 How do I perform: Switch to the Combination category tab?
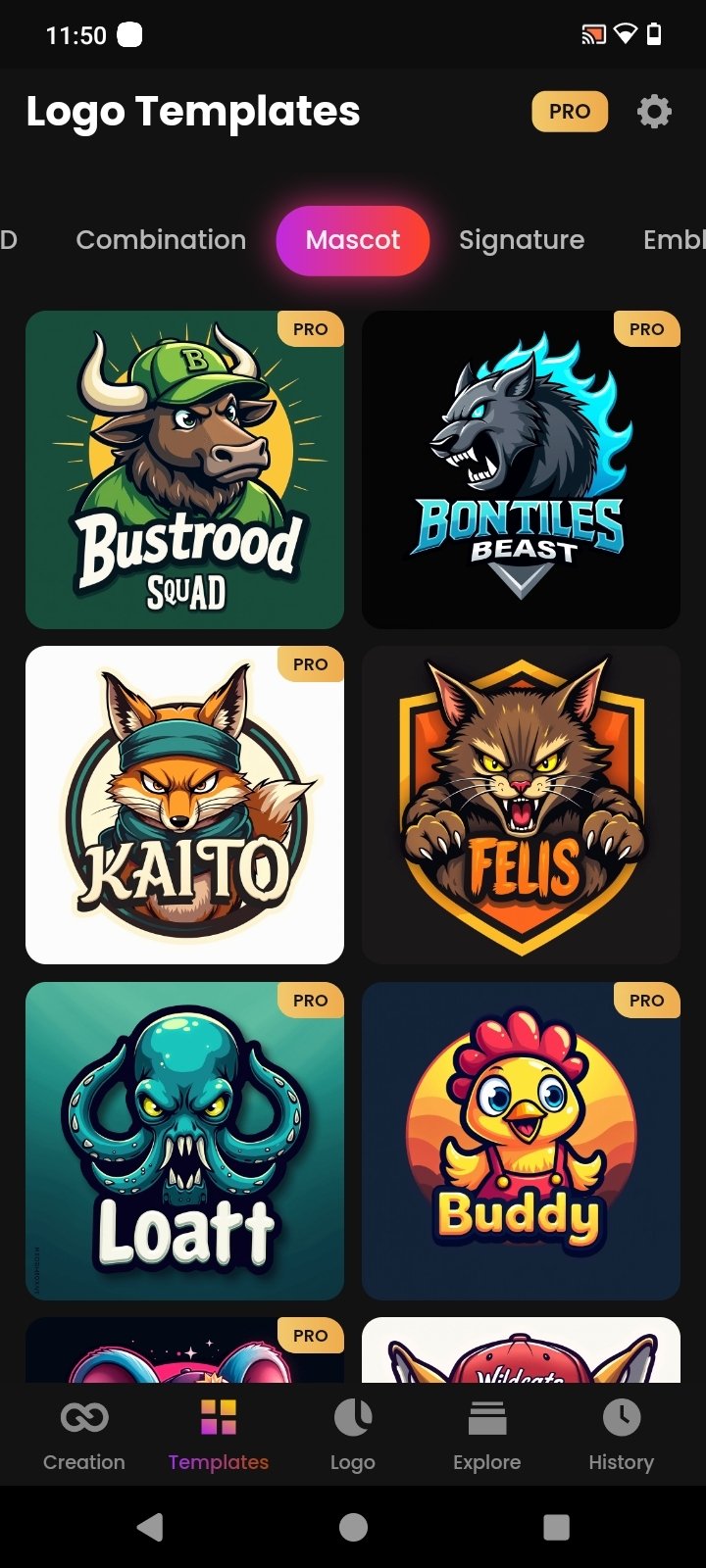click(161, 240)
